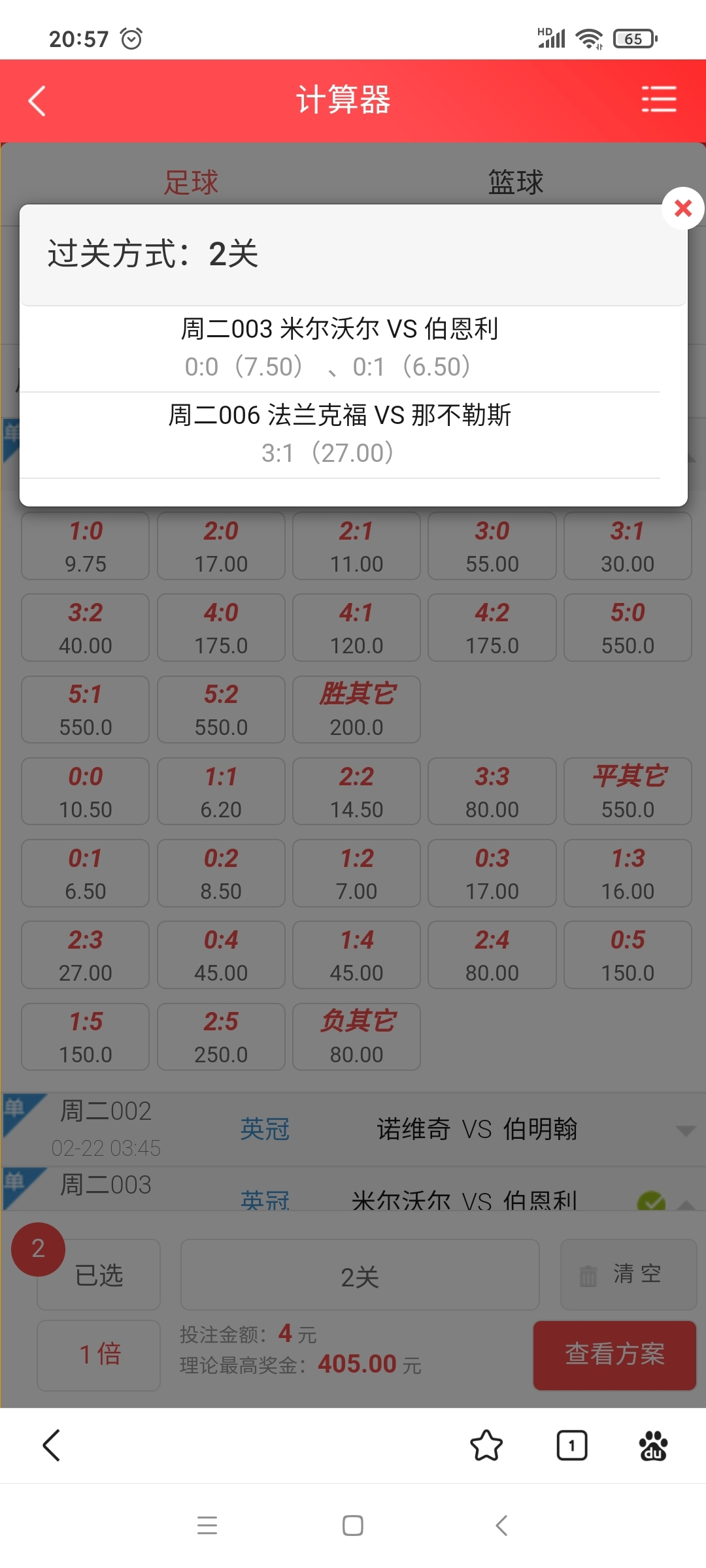Choose the 平其它 option
This screenshot has height=1568, width=706.
(628, 791)
